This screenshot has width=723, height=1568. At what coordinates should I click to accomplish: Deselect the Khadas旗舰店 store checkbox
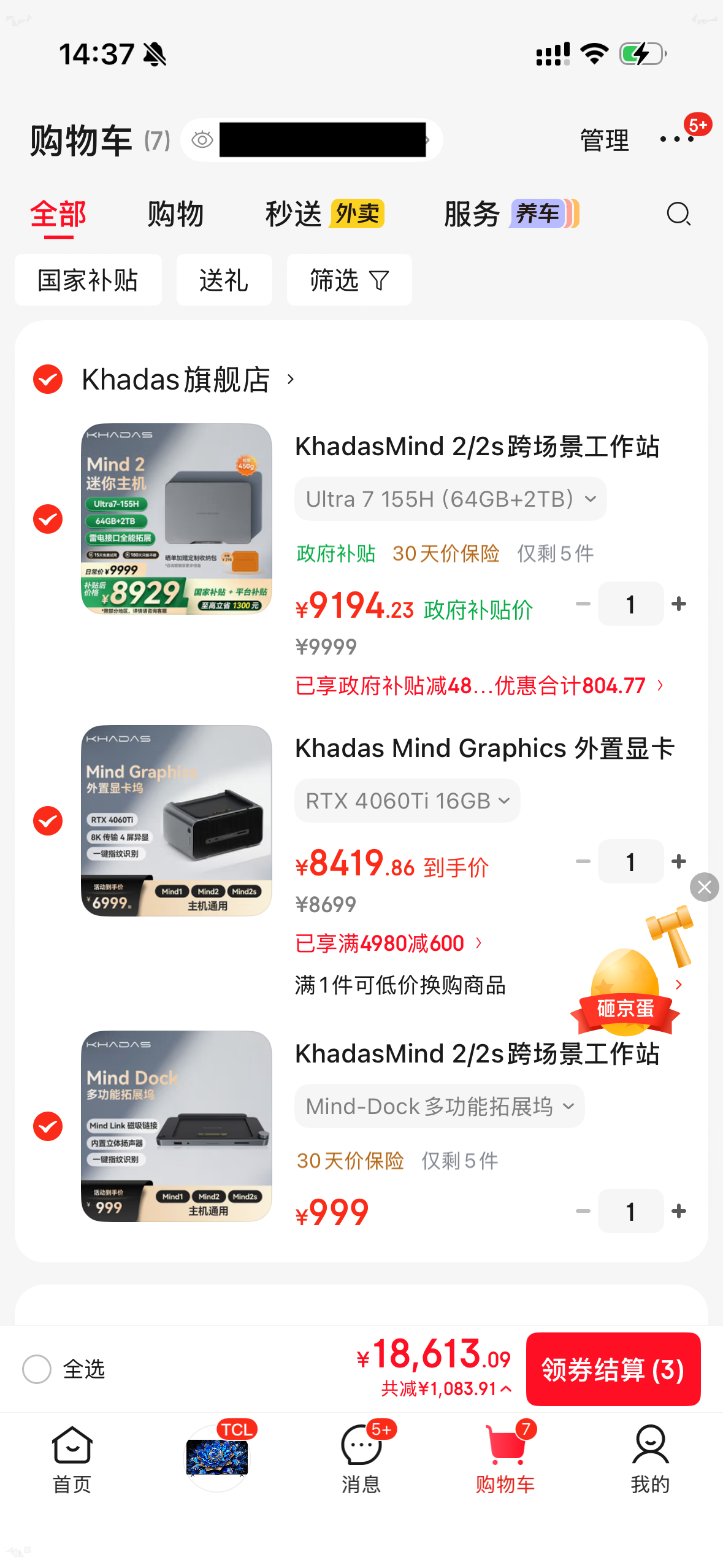47,379
